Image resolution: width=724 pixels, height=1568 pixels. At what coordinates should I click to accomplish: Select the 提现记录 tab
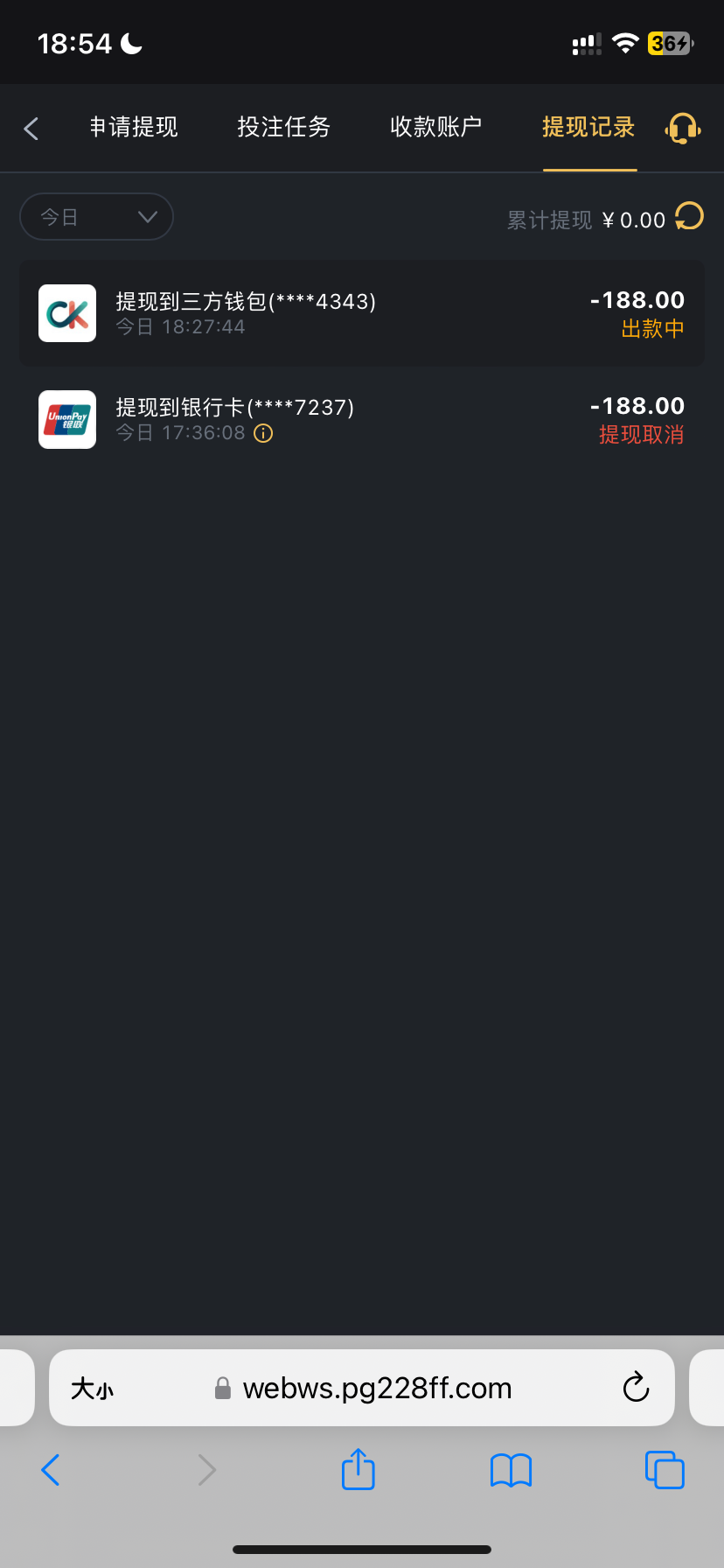click(588, 128)
